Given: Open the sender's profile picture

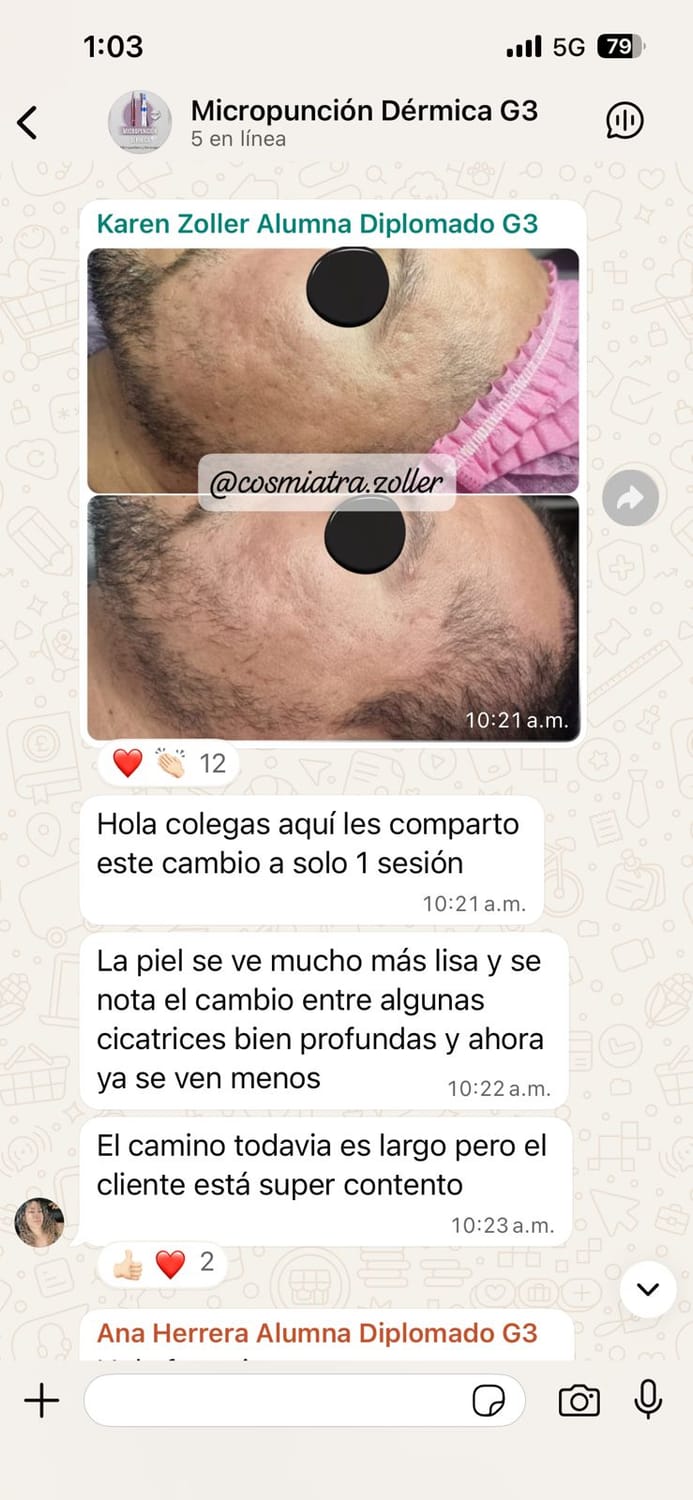Looking at the screenshot, I should pos(39,1222).
